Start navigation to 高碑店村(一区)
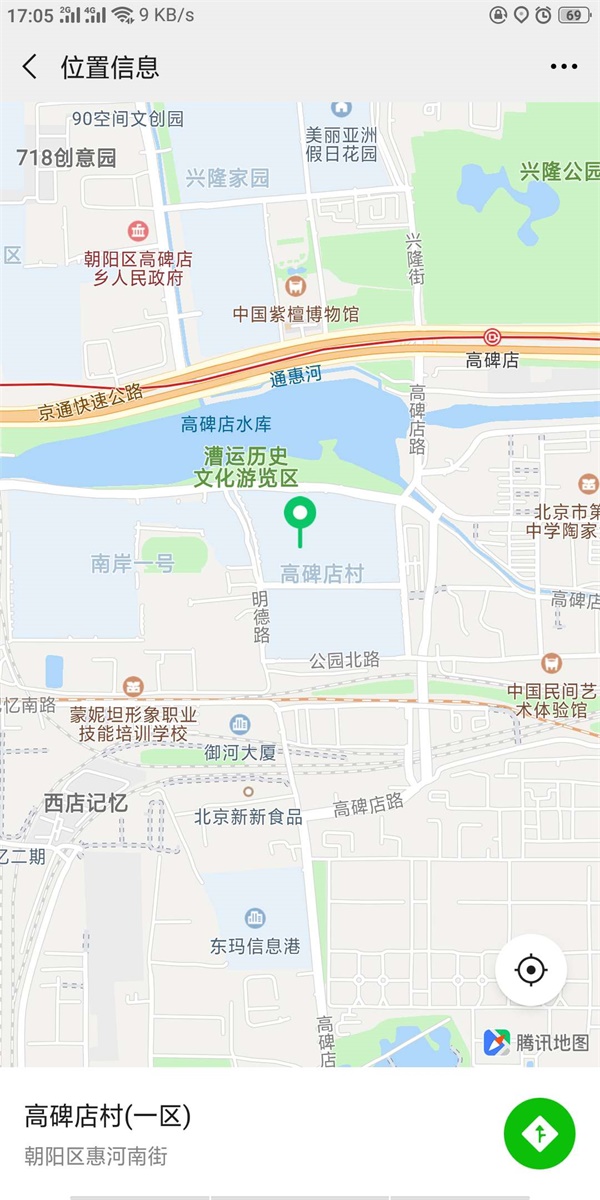 539,1133
